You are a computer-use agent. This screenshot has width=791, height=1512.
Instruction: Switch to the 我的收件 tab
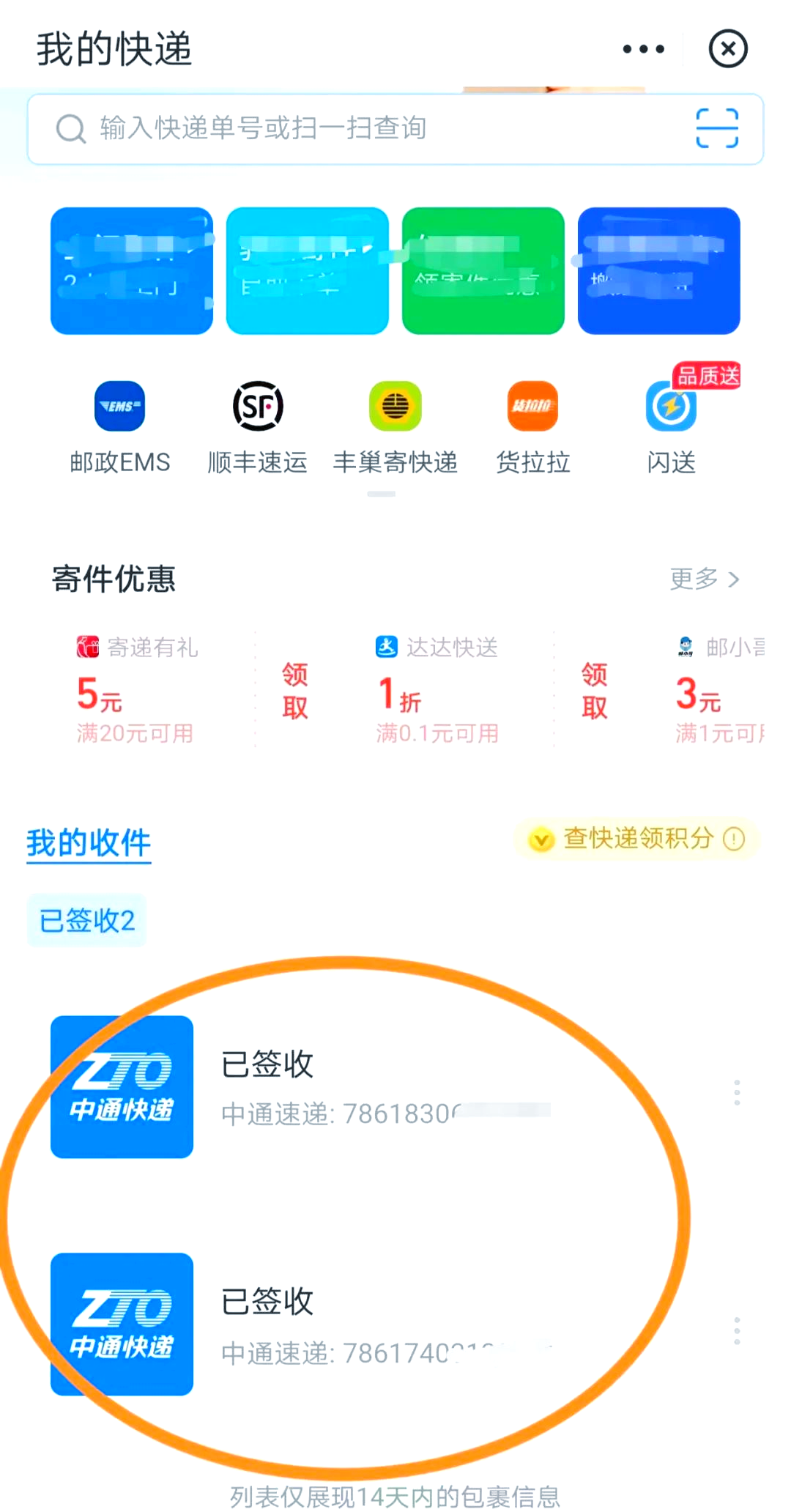point(87,842)
